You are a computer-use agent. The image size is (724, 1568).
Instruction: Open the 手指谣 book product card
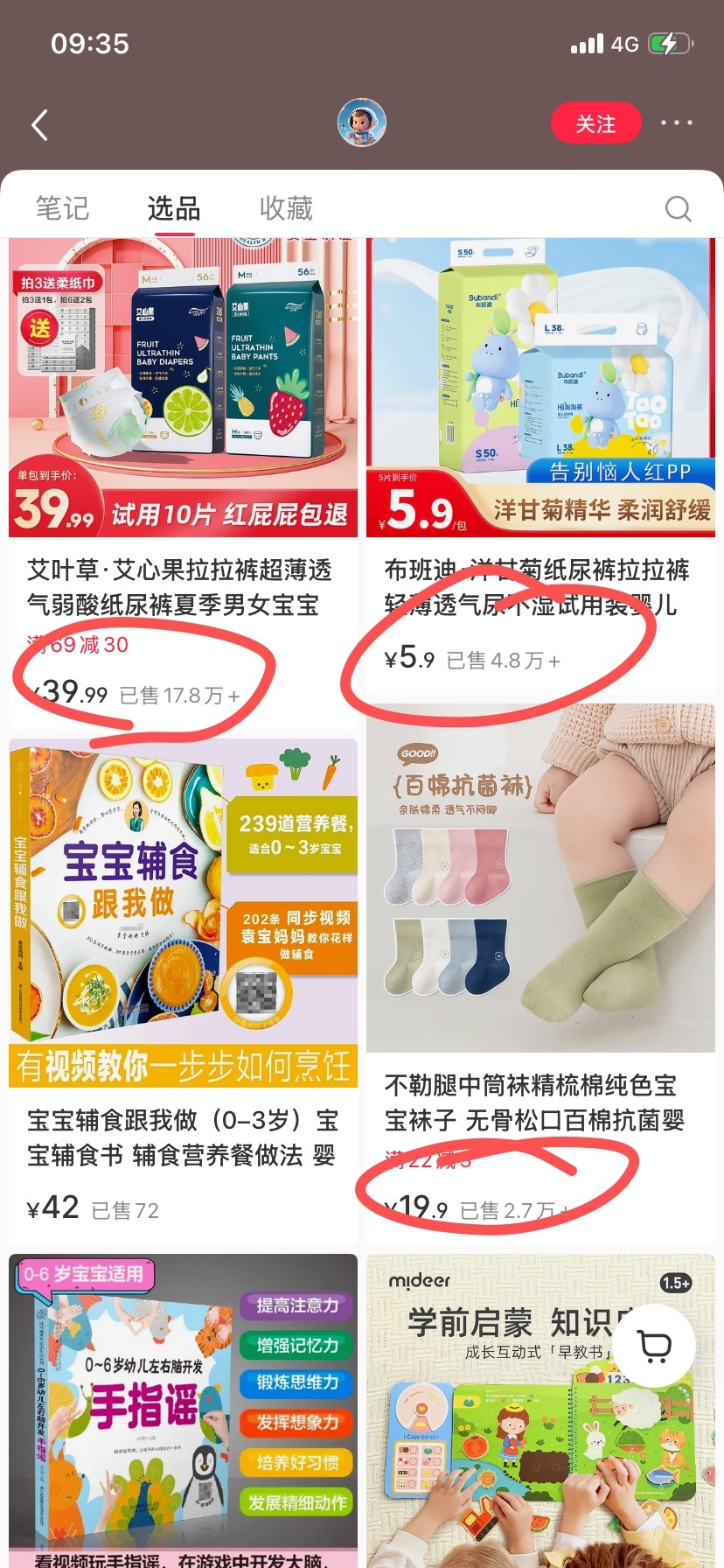(x=183, y=1410)
